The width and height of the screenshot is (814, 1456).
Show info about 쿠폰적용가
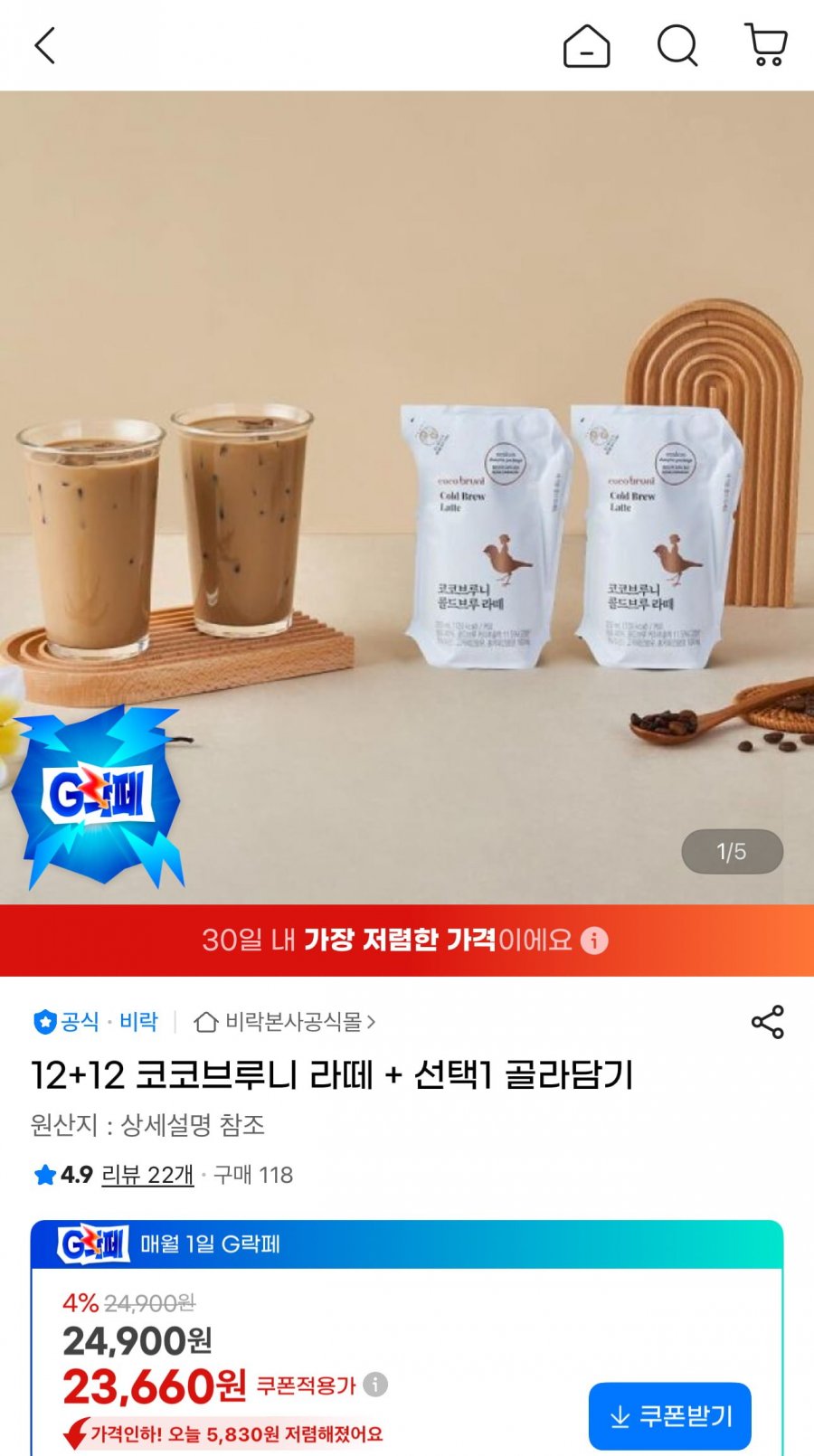[x=375, y=1385]
